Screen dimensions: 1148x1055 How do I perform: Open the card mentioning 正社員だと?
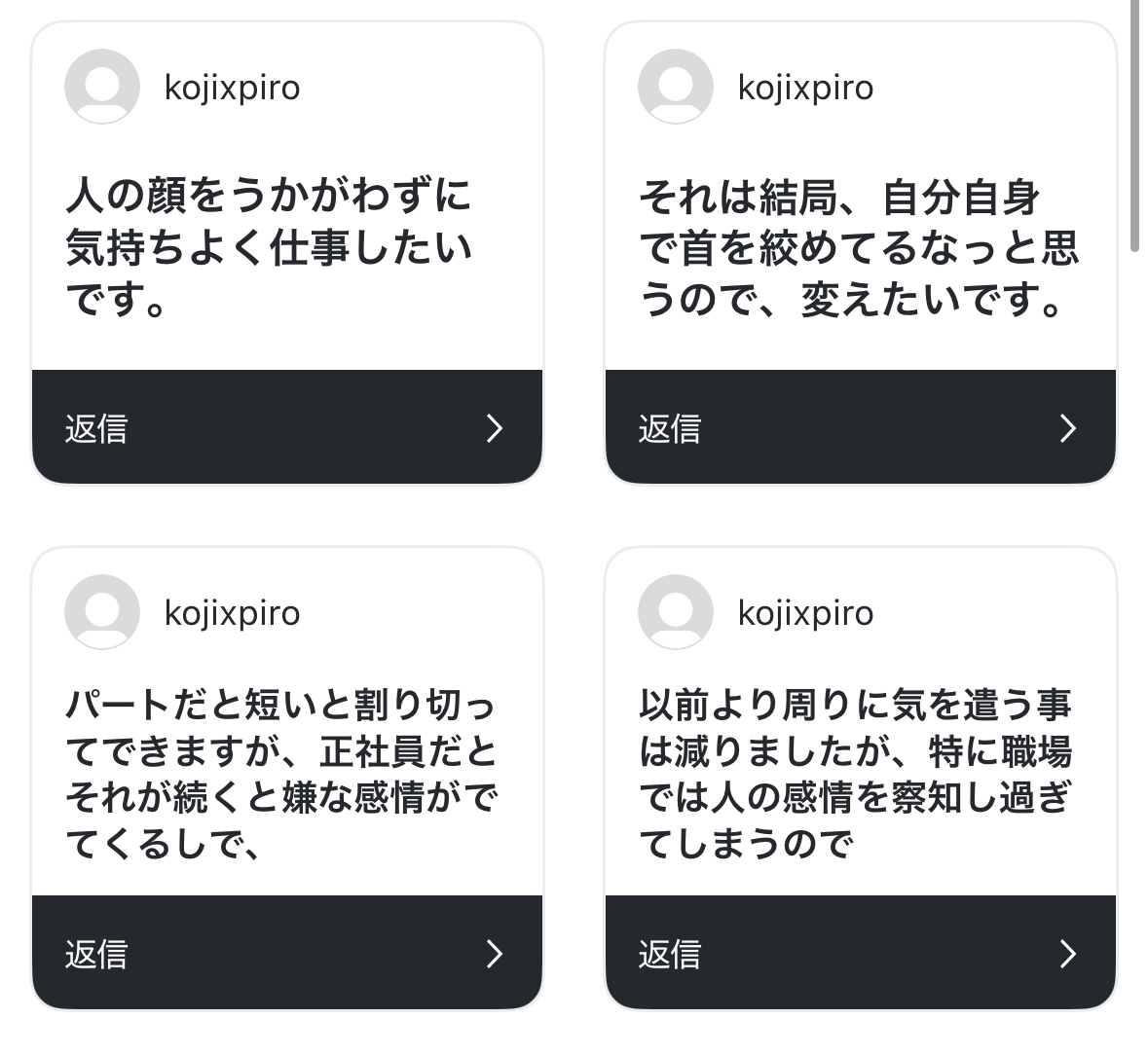(280, 774)
